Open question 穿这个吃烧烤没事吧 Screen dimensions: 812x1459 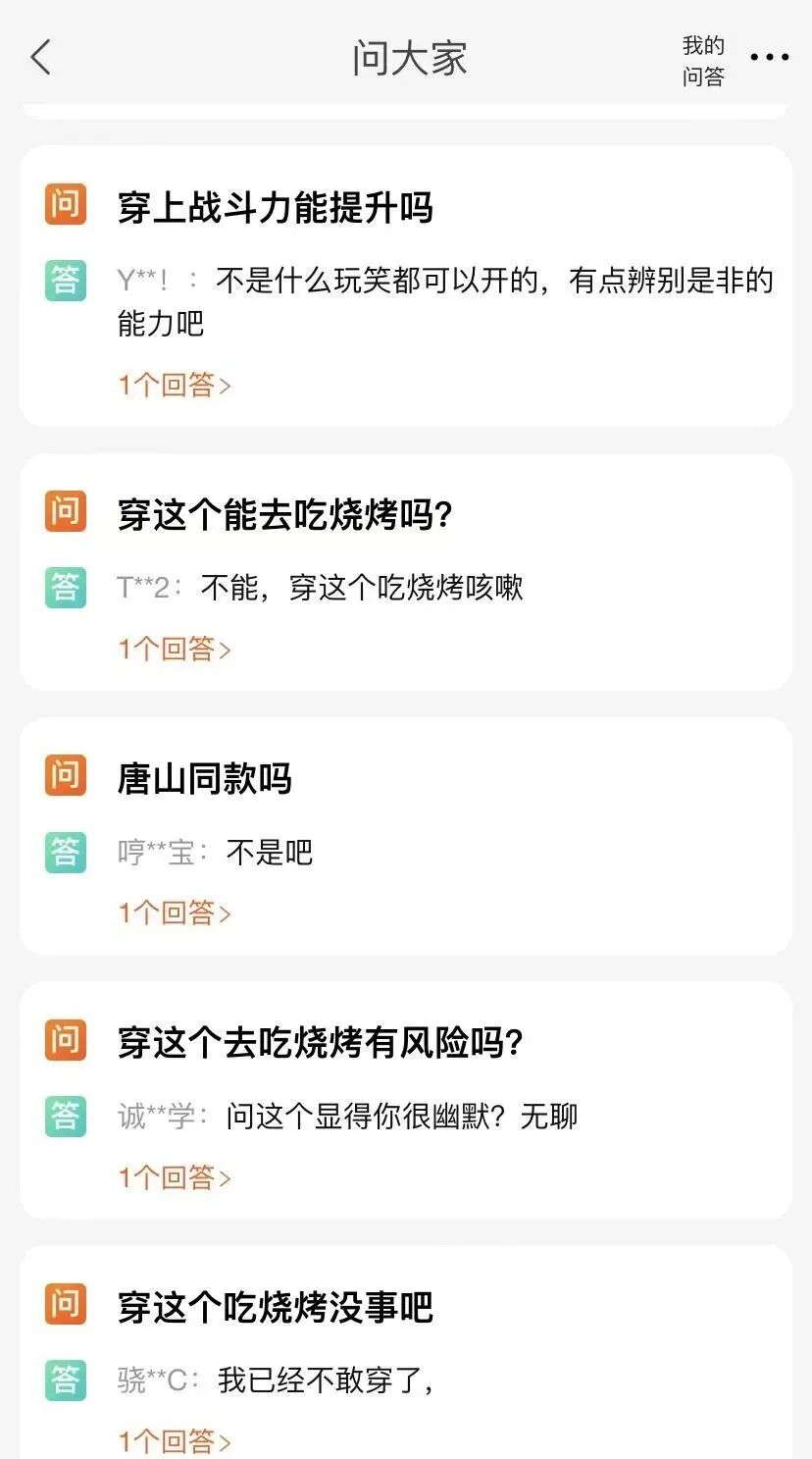click(276, 1307)
